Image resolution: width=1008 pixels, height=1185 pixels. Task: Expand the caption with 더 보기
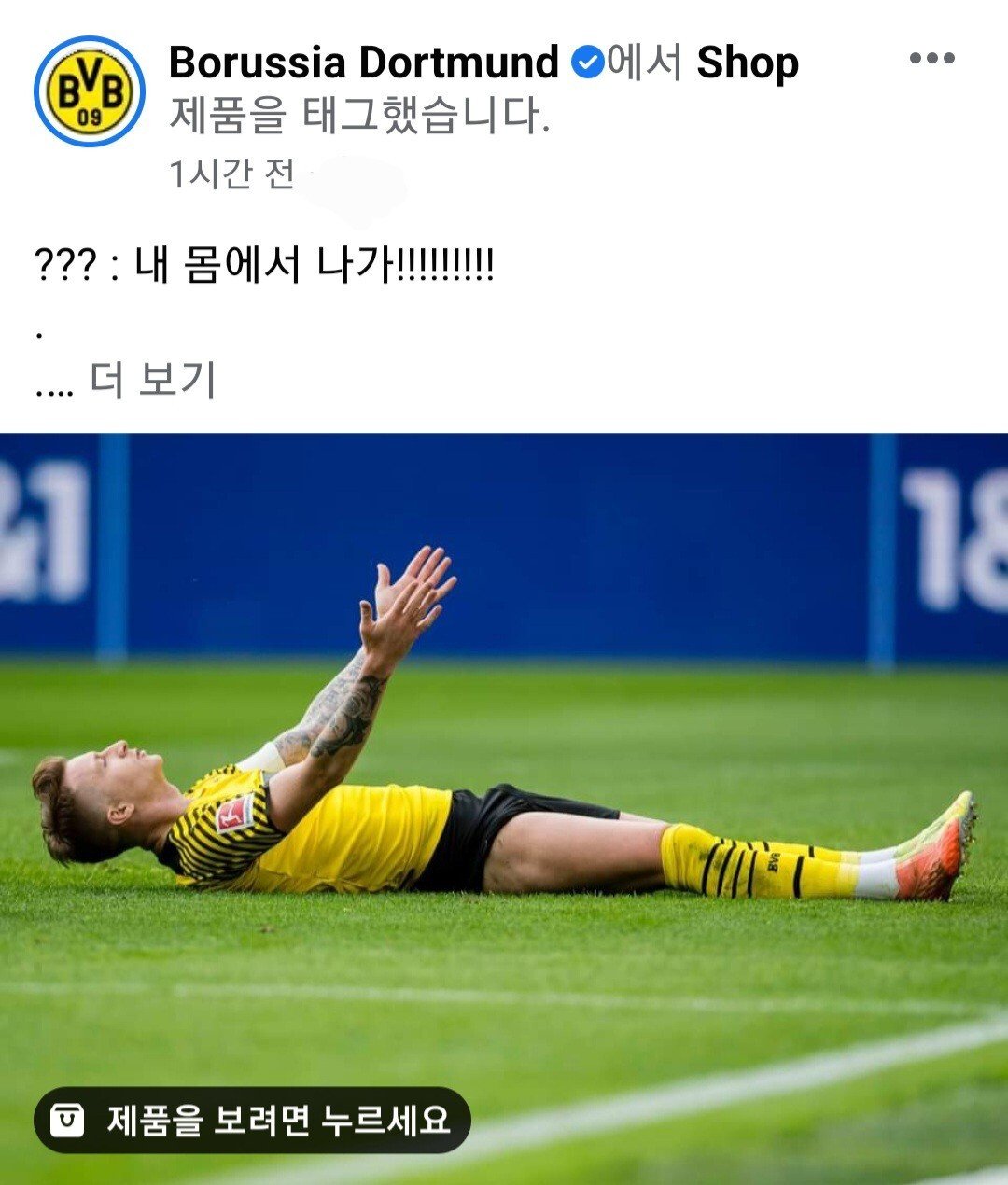tap(153, 381)
